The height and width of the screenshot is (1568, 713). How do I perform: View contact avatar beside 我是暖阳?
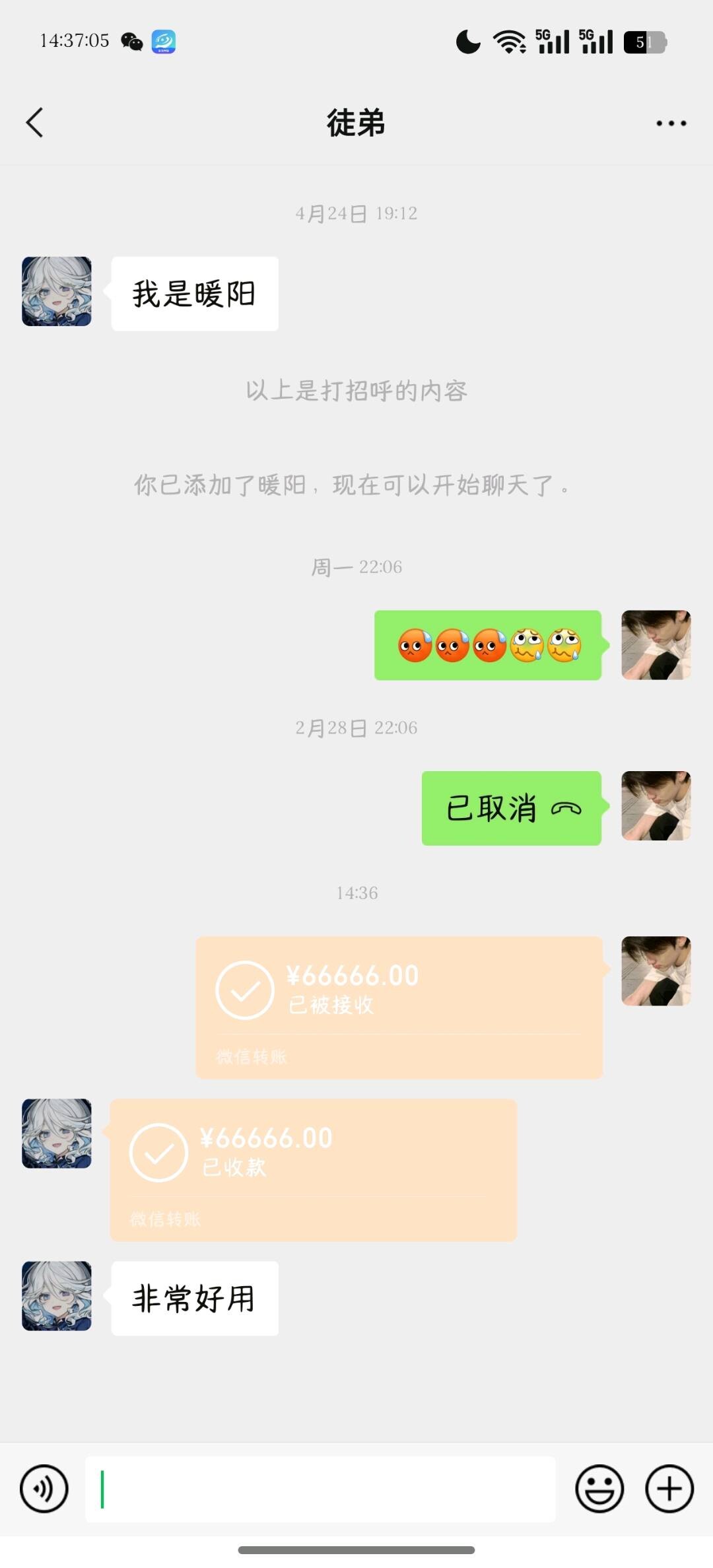[x=57, y=291]
